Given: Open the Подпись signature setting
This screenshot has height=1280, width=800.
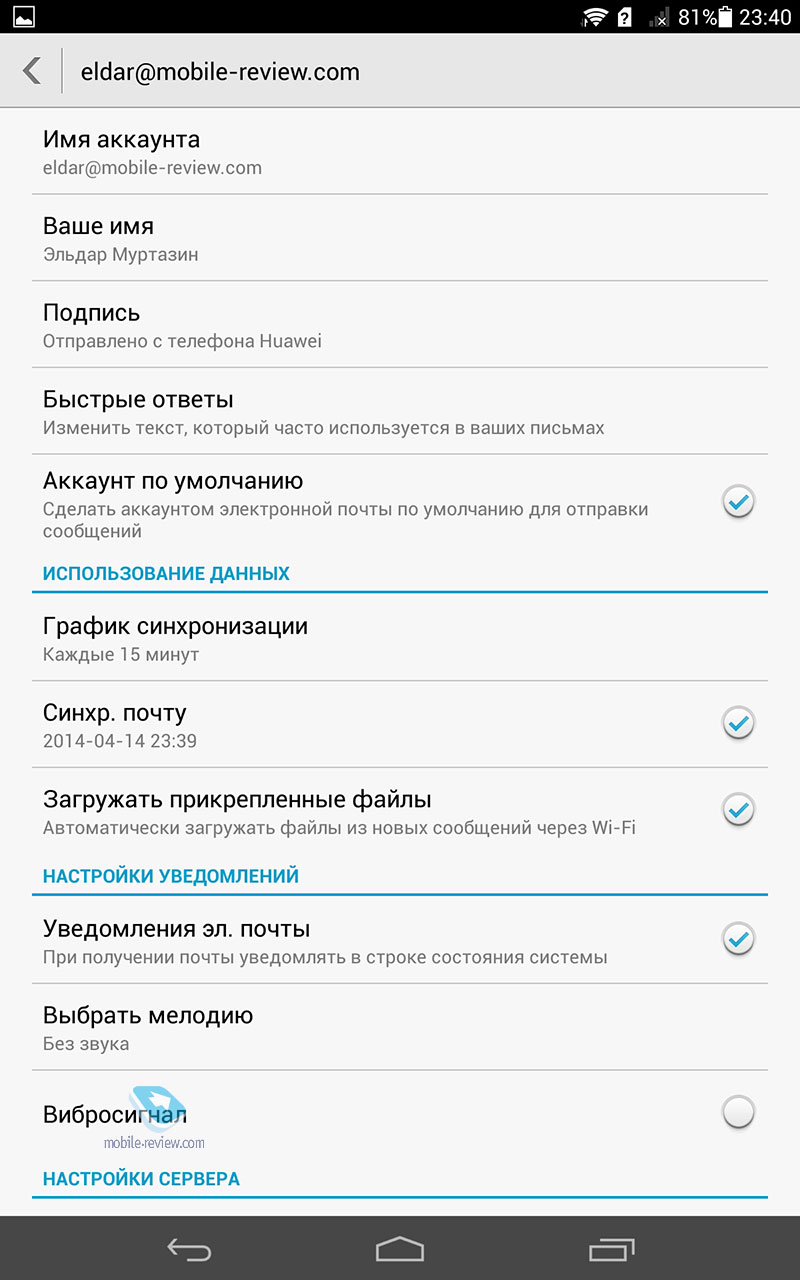Looking at the screenshot, I should (x=400, y=325).
